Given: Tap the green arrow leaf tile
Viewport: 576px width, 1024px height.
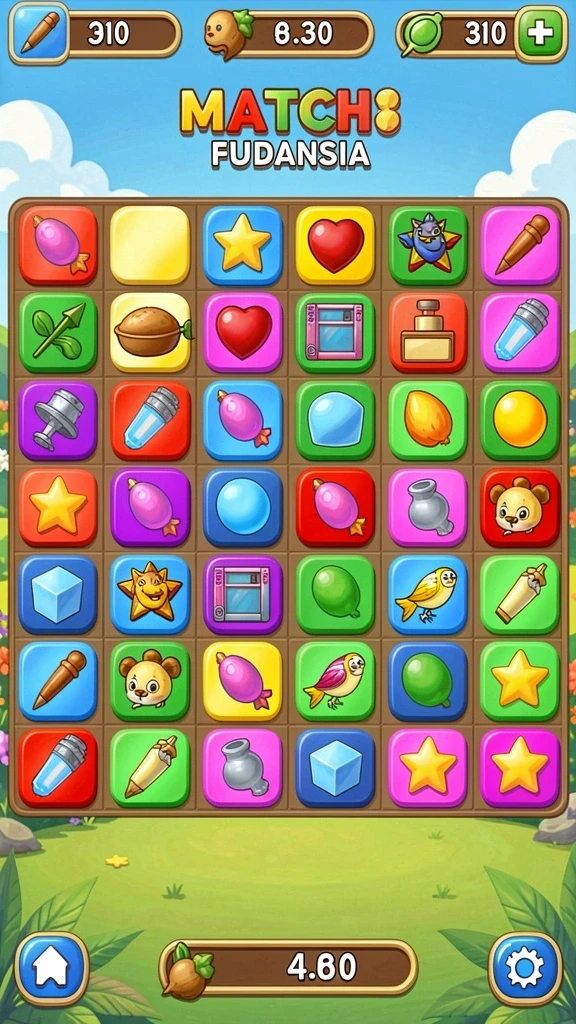Looking at the screenshot, I should click(58, 332).
